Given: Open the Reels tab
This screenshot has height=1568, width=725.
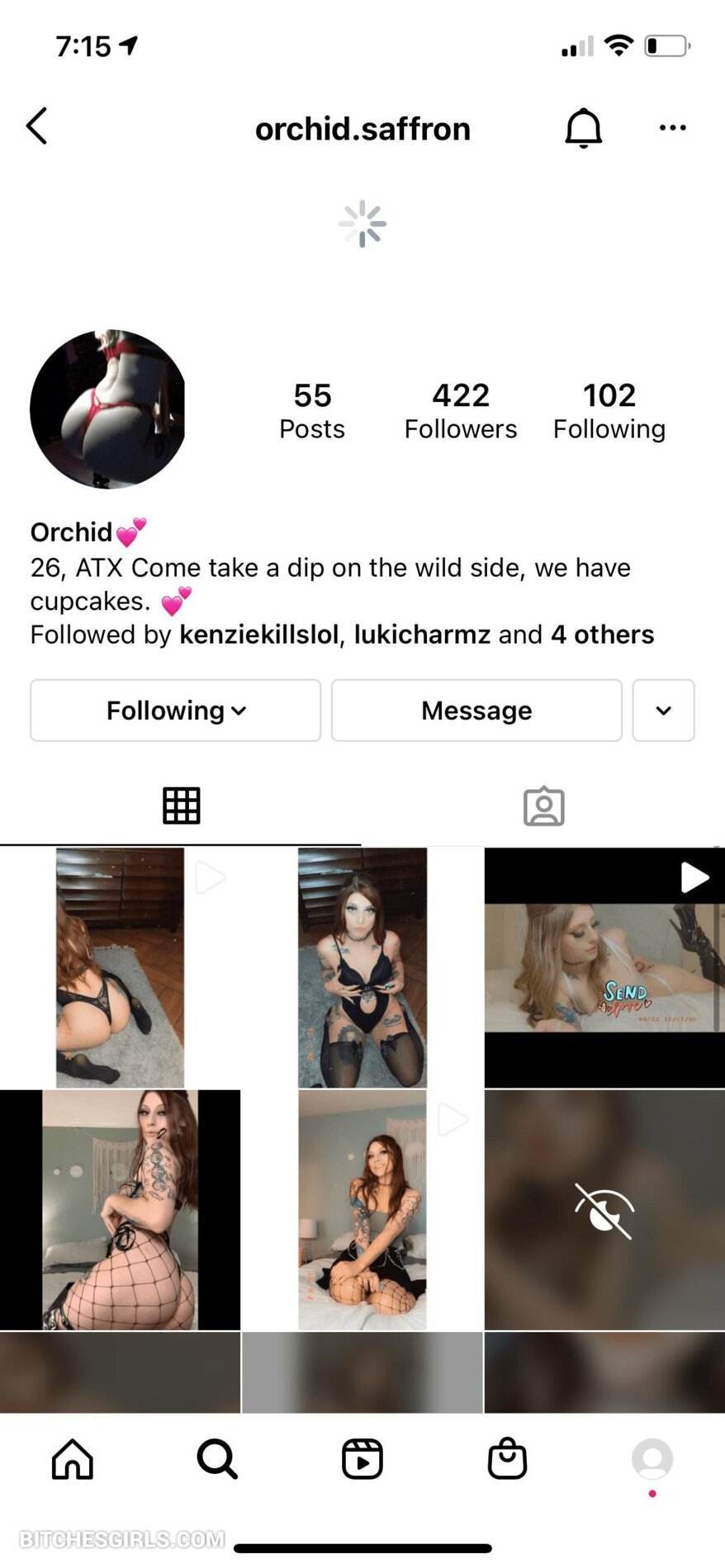Looking at the screenshot, I should coord(362,1459).
